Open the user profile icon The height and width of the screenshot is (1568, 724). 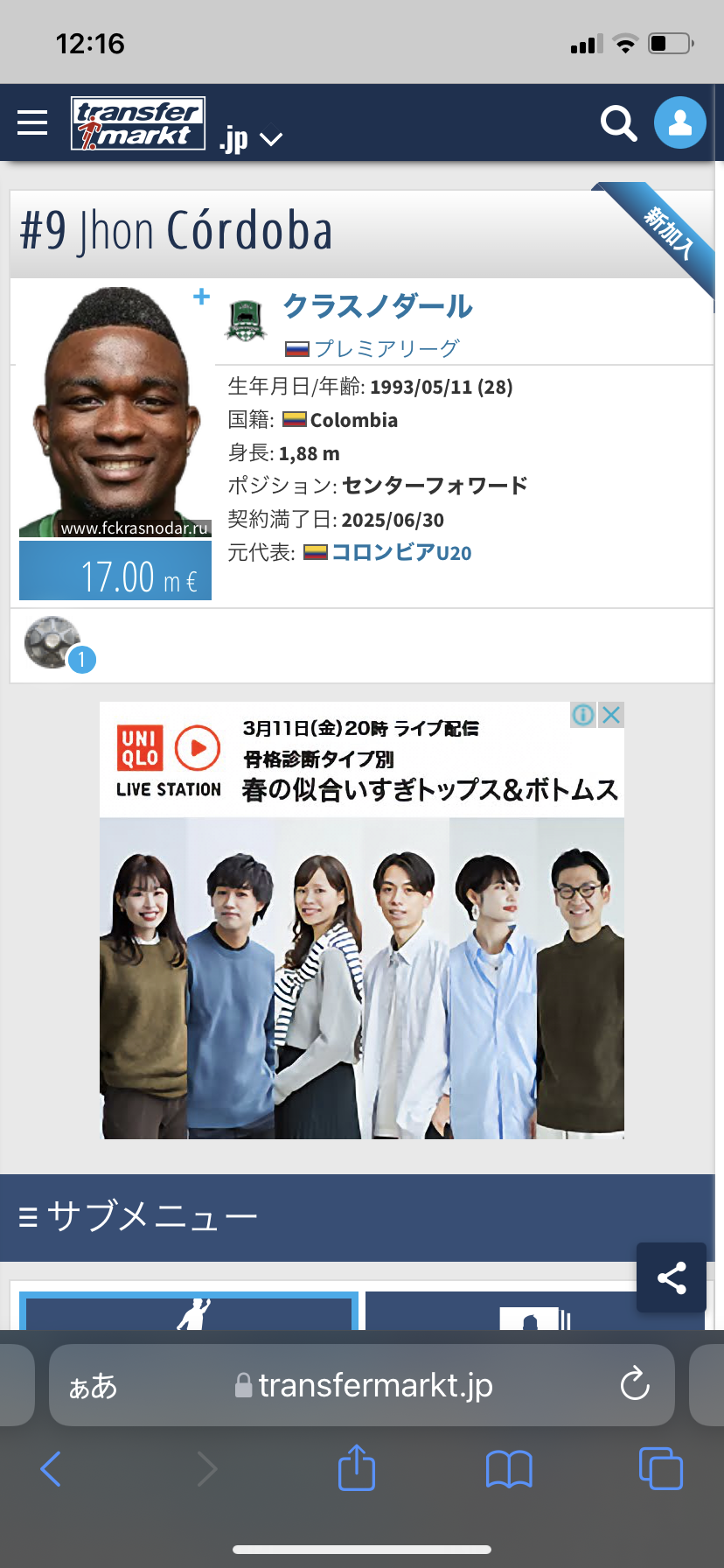pyautogui.click(x=679, y=122)
